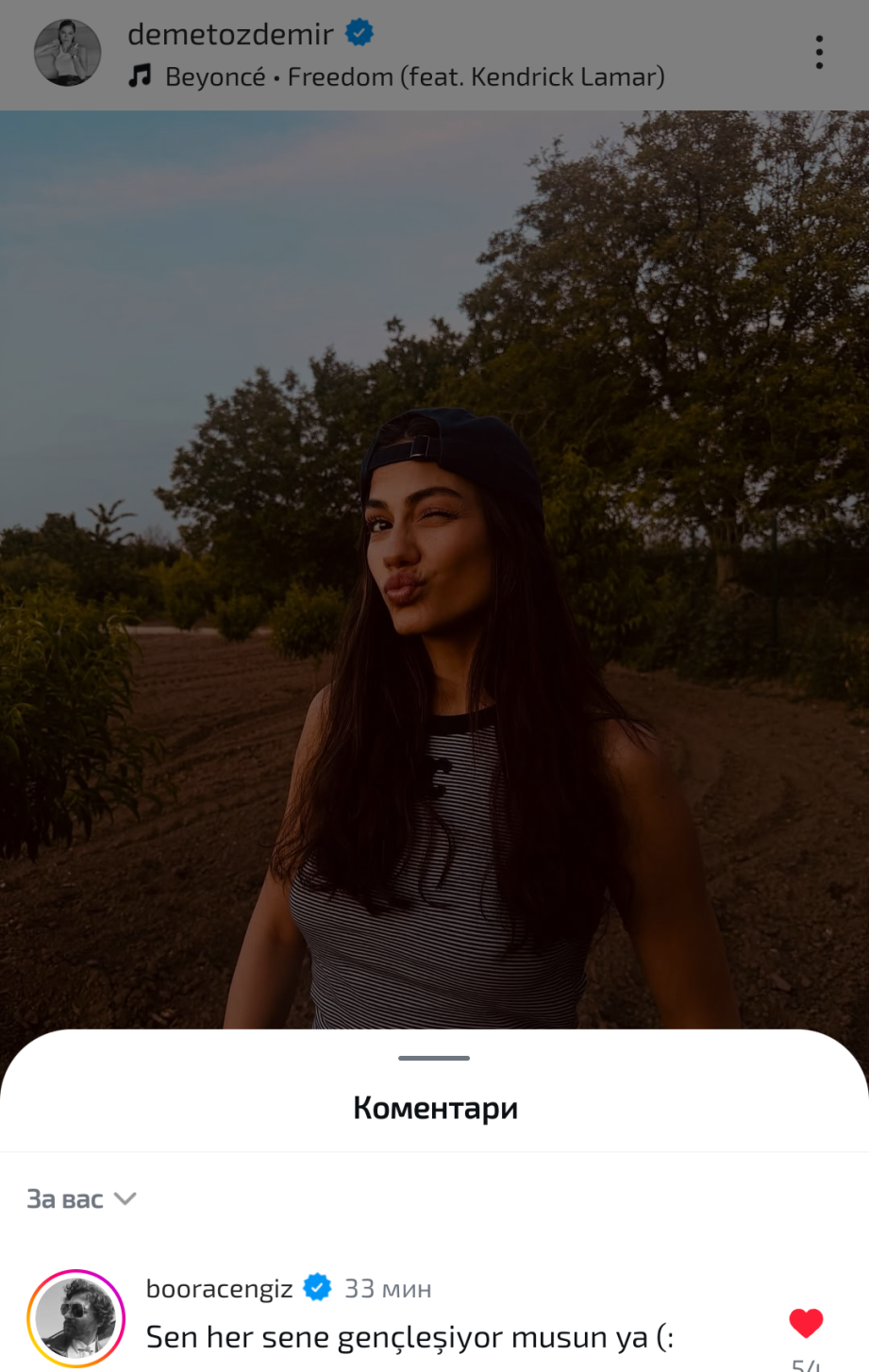
Task: Open the booracengiz commenter username
Action: coord(219,1288)
